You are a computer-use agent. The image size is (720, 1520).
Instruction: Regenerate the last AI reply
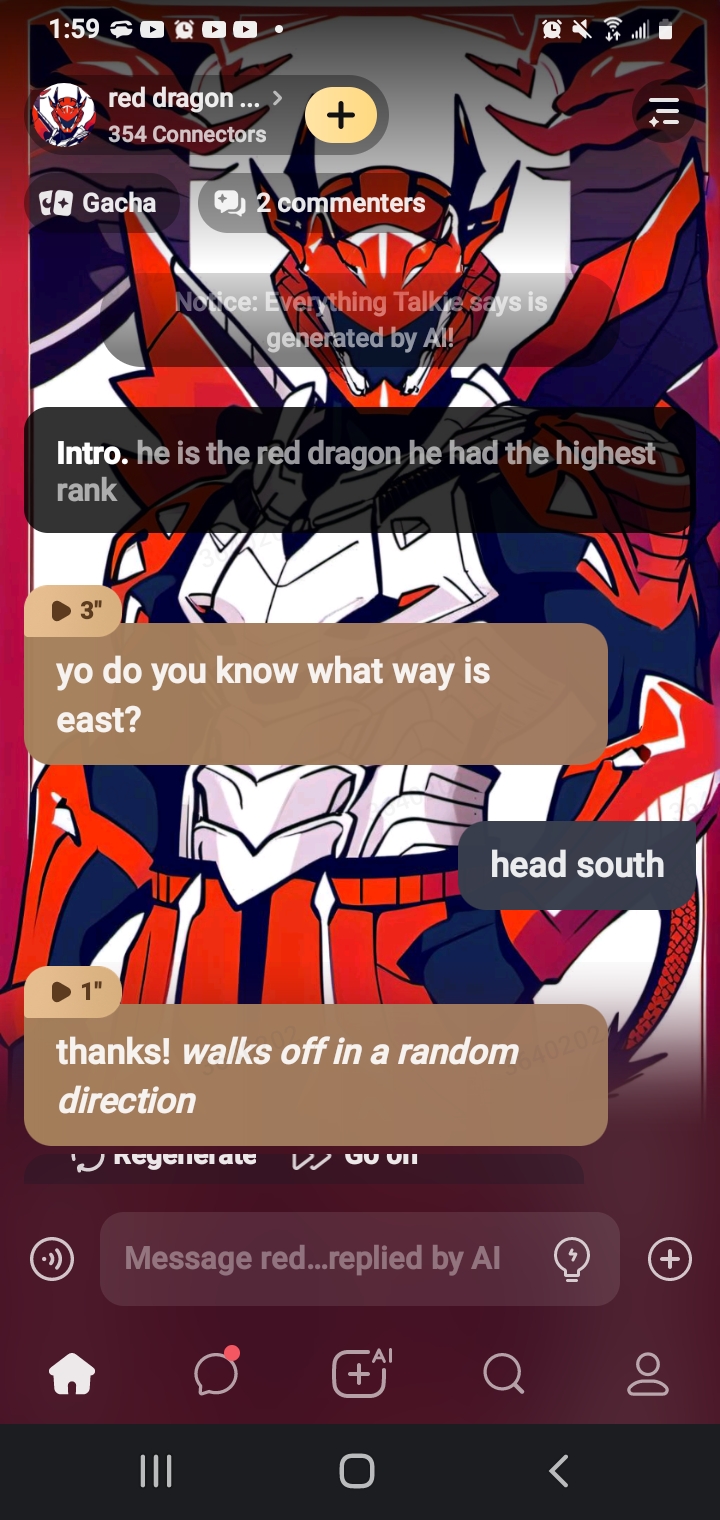pyautogui.click(x=165, y=1159)
